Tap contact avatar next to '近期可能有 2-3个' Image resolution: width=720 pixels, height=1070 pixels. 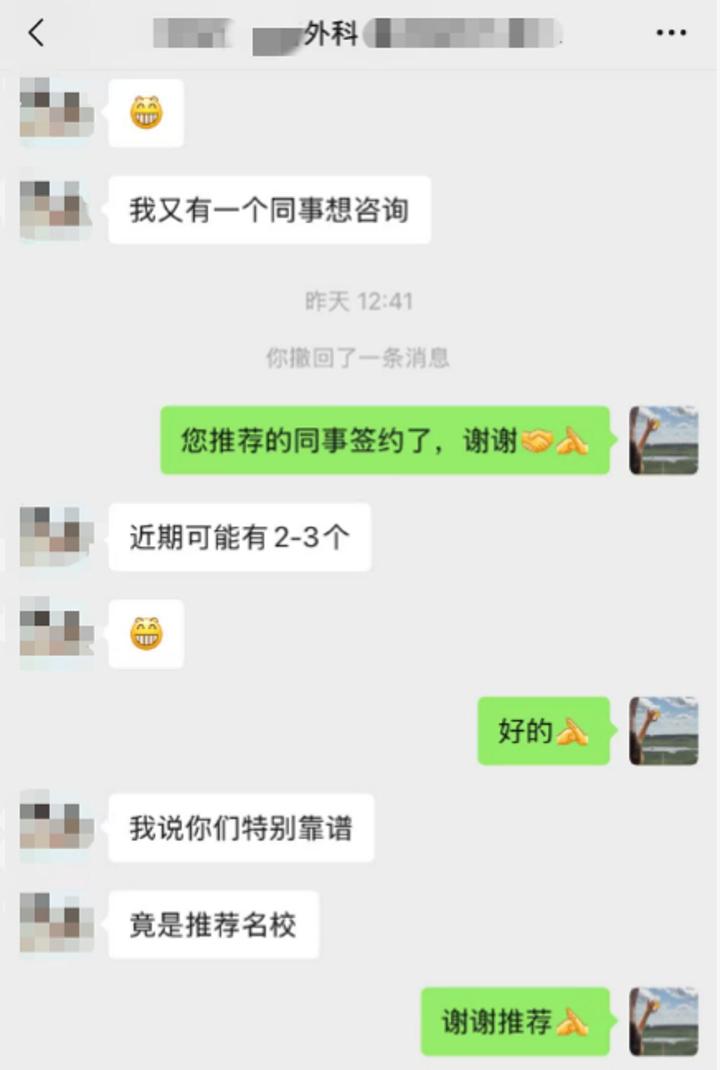56,537
